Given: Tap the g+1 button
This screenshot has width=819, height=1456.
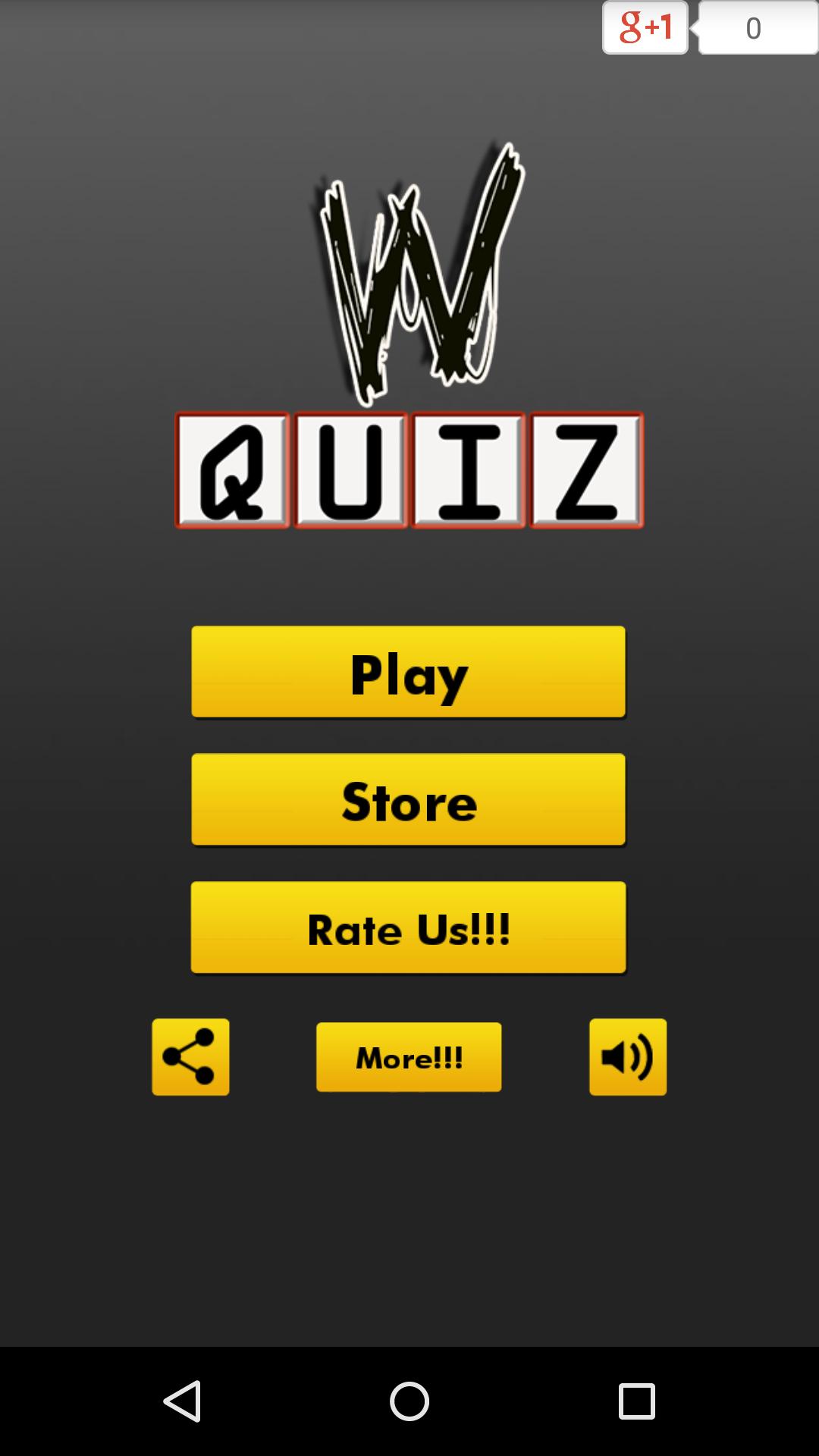Looking at the screenshot, I should pos(645,28).
